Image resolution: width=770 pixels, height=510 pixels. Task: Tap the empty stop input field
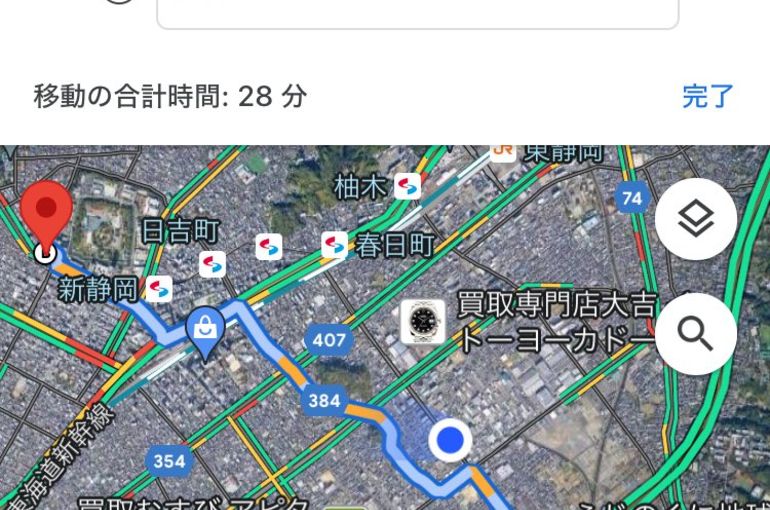417,12
